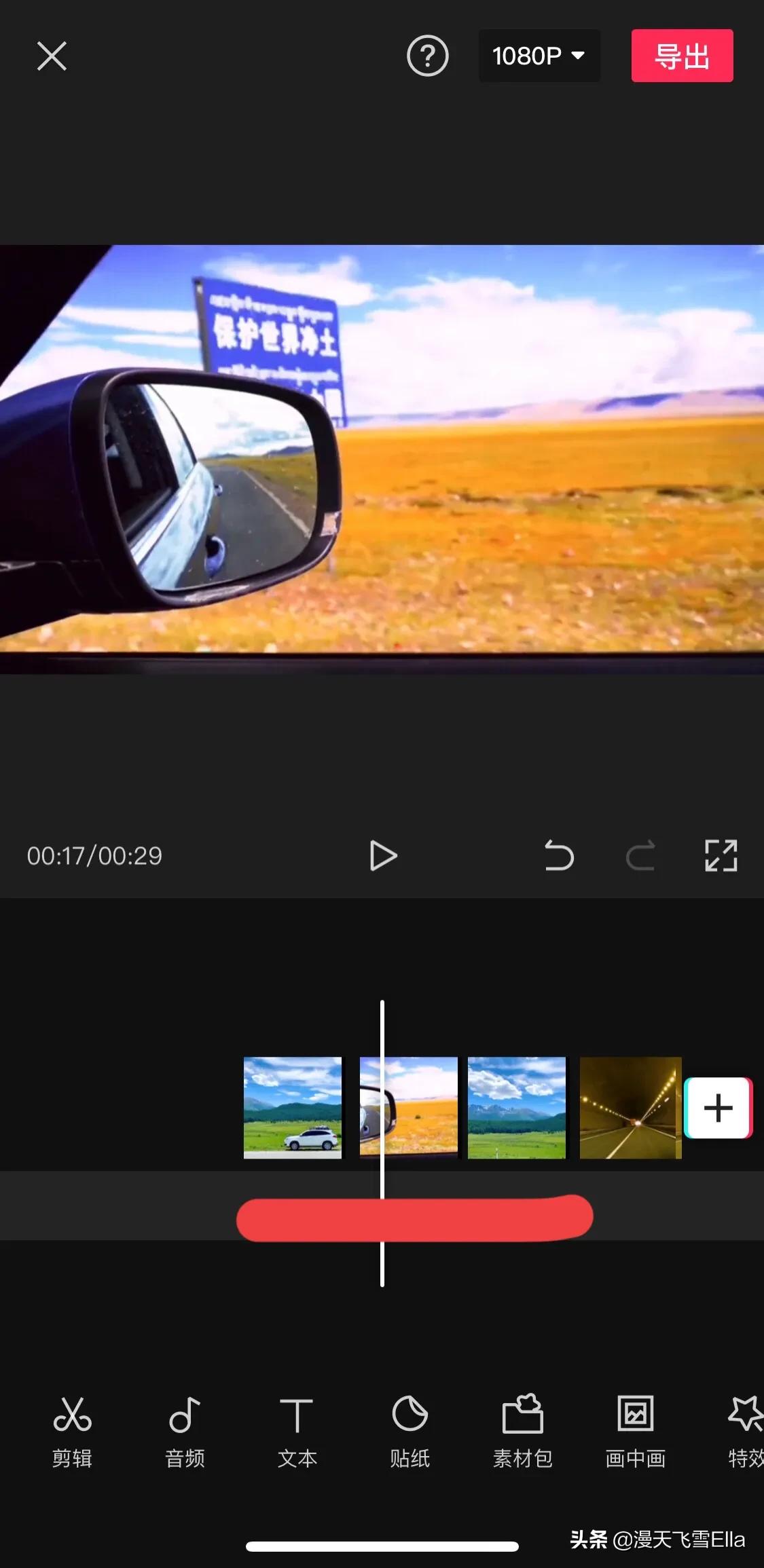This screenshot has height=1568, width=764.
Task: Select the tunnel clip thumbnail
Action: click(x=630, y=1108)
